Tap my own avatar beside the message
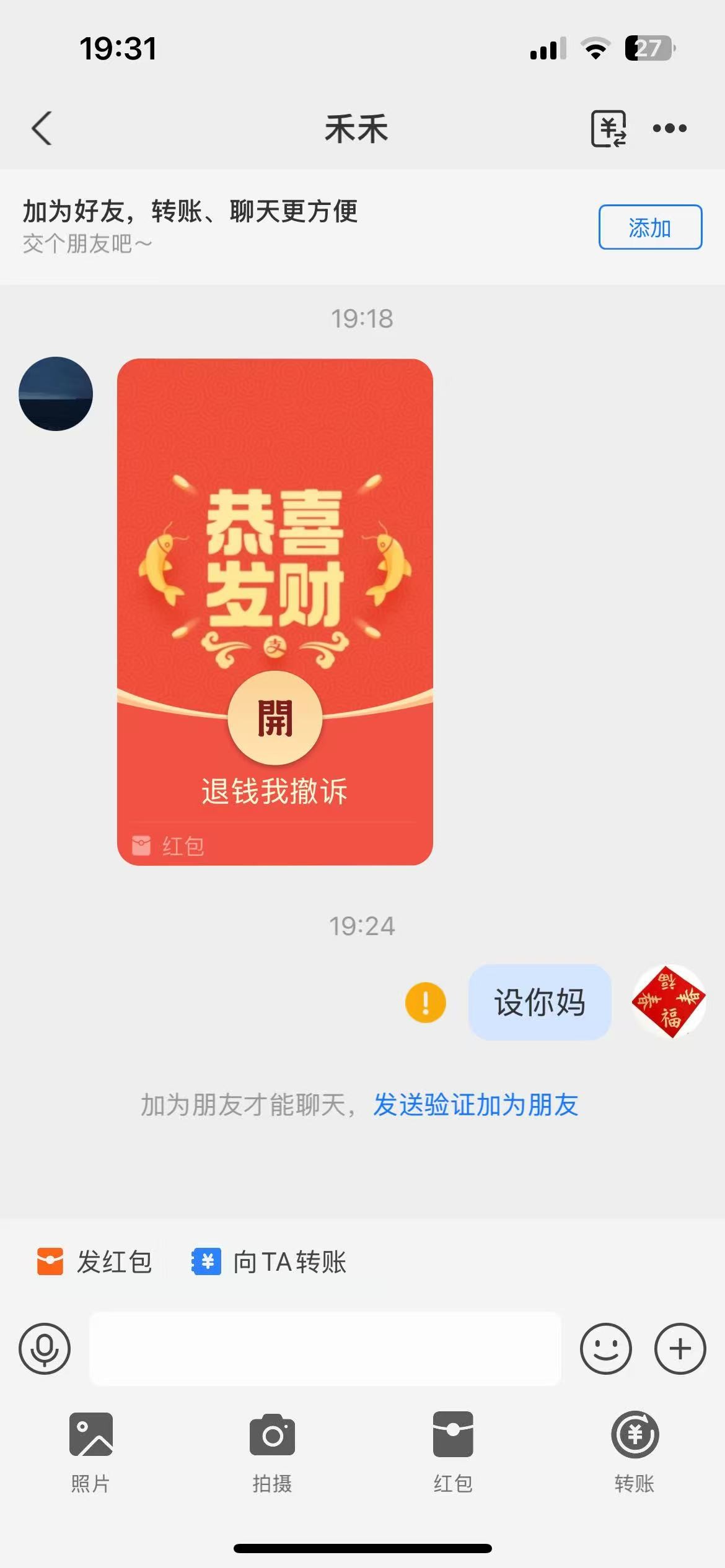This screenshot has width=725, height=1568. [669, 1001]
